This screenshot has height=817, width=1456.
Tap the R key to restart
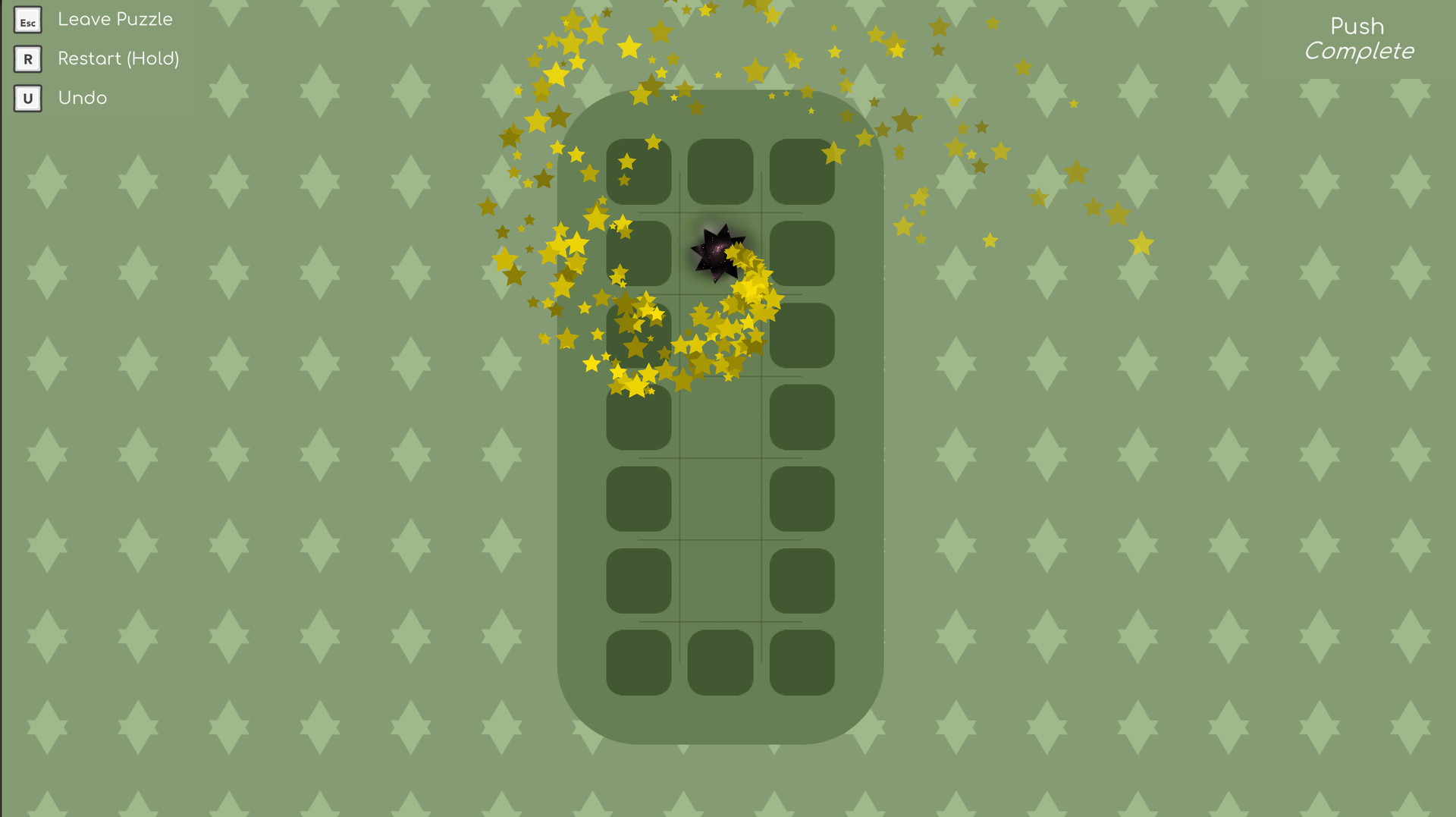click(x=28, y=59)
